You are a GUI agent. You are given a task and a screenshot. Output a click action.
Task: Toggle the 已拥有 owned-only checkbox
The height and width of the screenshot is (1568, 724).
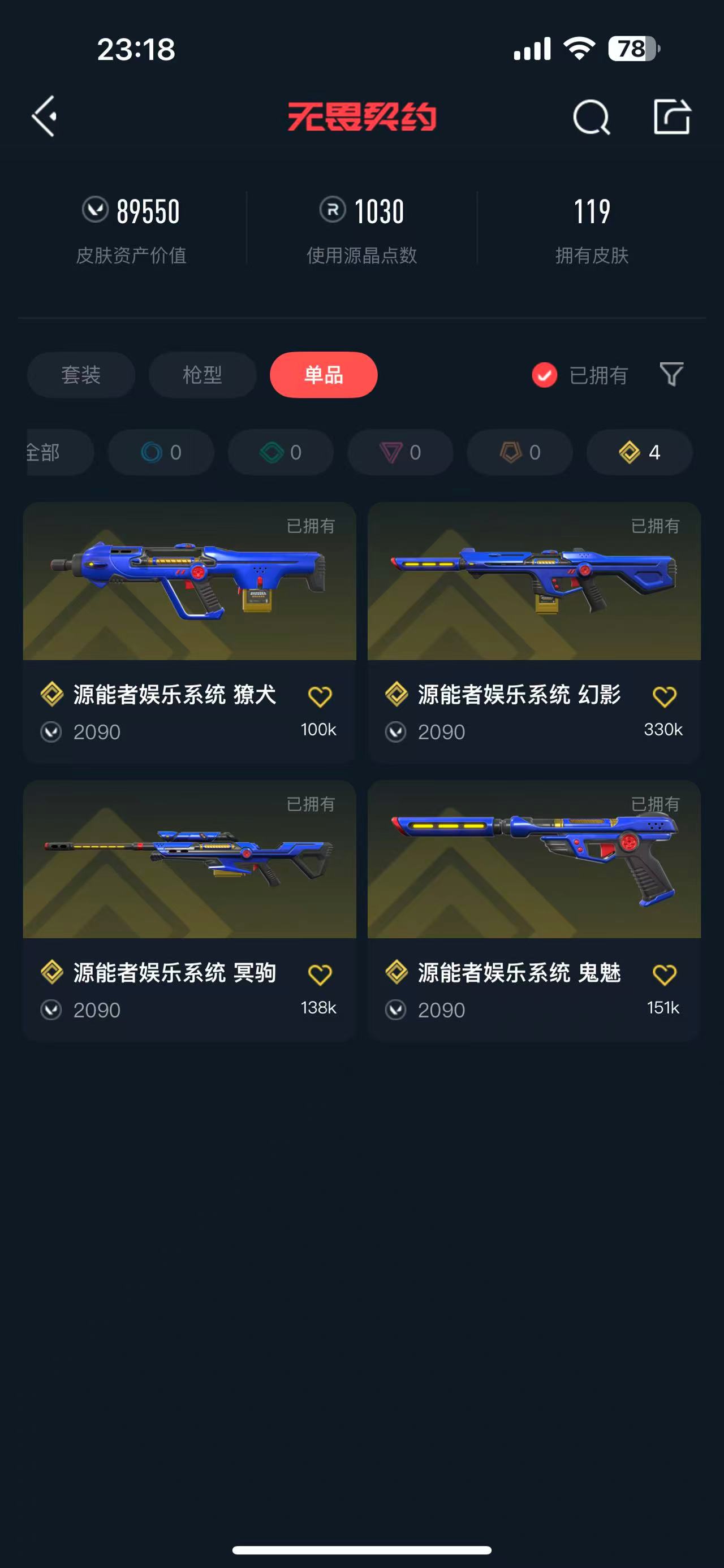[x=544, y=375]
